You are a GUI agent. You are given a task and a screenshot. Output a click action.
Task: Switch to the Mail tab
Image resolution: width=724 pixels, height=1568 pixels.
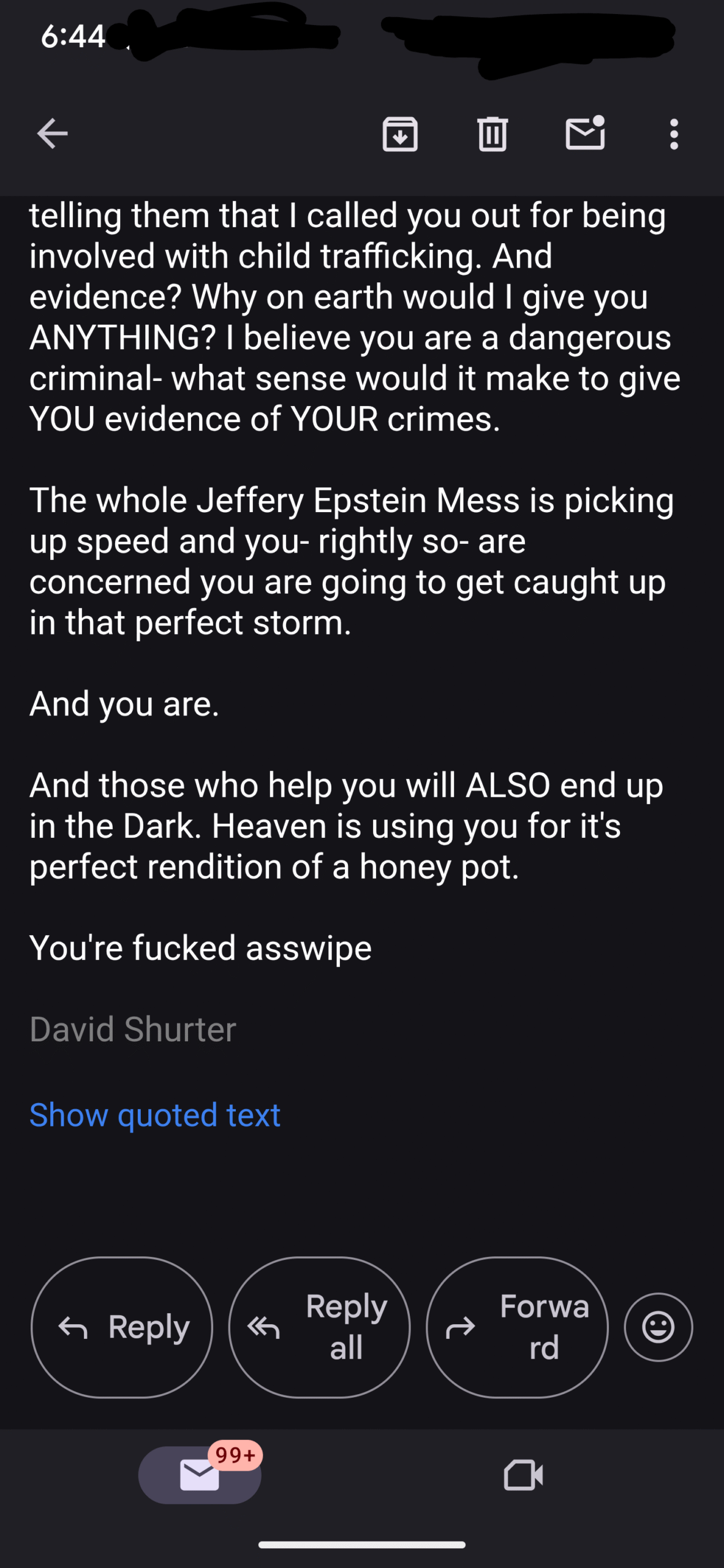pyautogui.click(x=200, y=1474)
